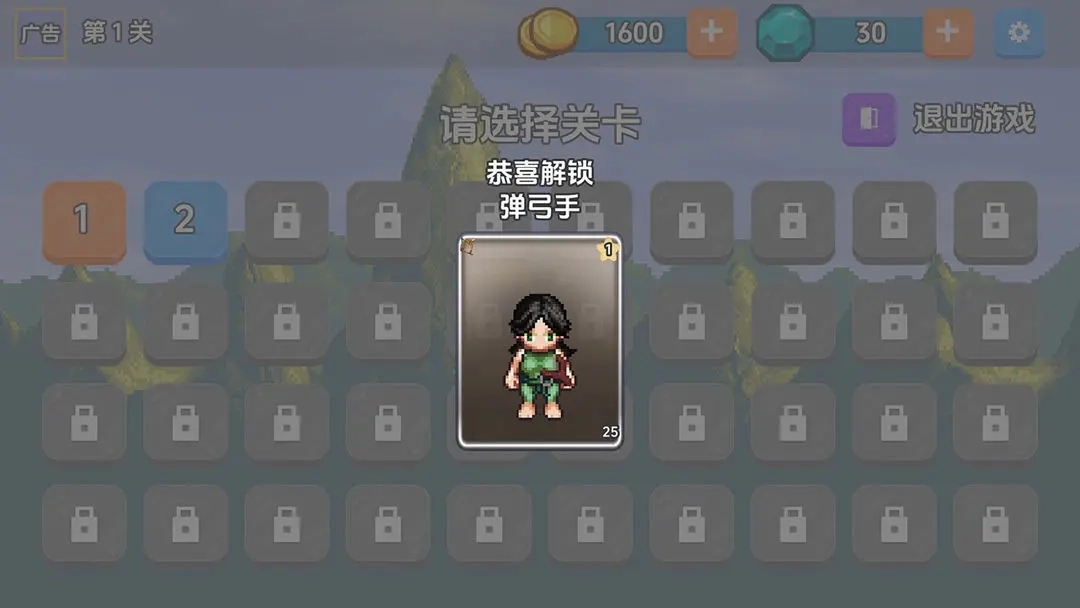
Task: Tap the unlocked 弹弓手 character card
Action: [540, 340]
